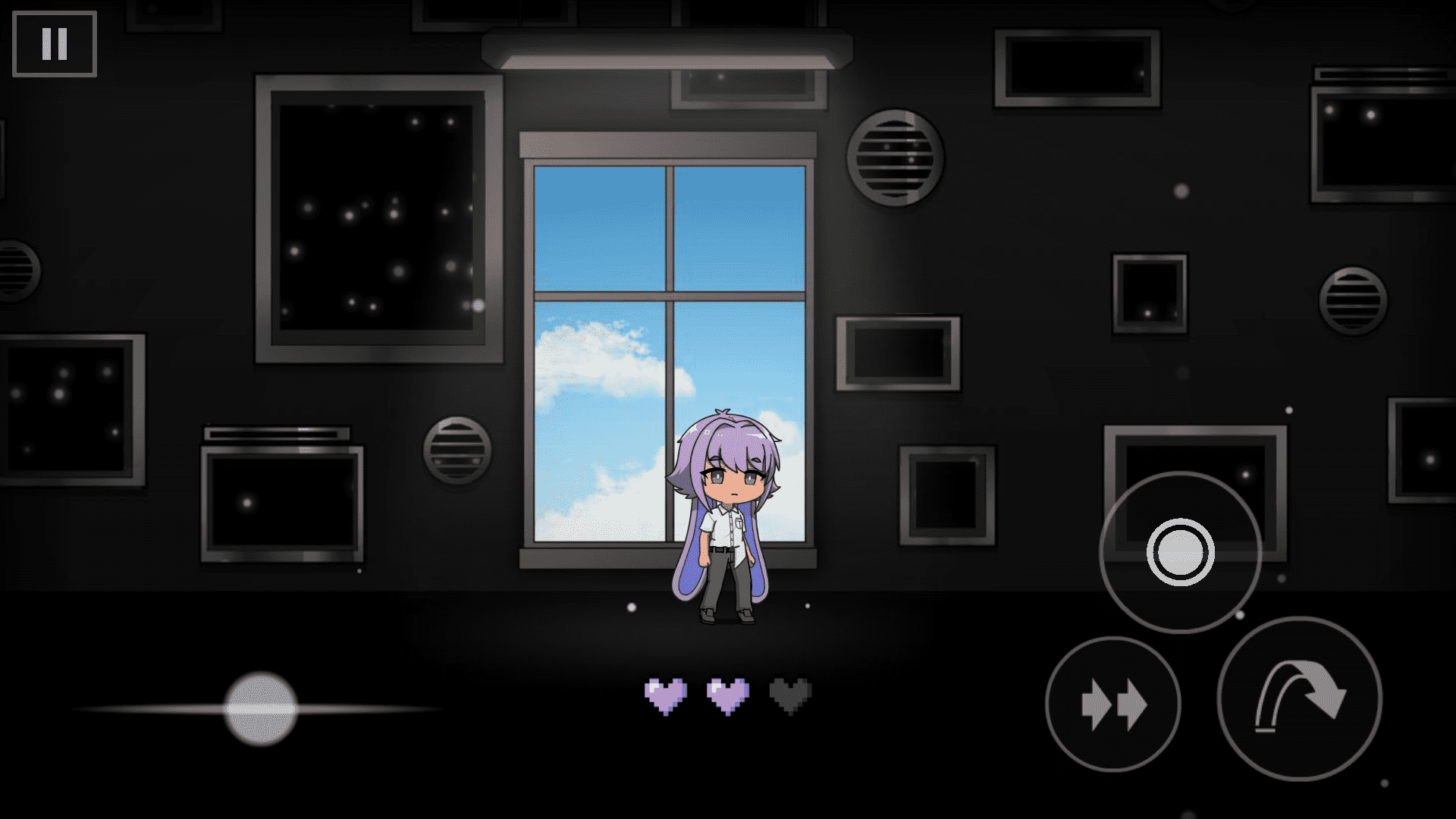
Task: Tap the curved-arrow jump button
Action: (x=1299, y=698)
